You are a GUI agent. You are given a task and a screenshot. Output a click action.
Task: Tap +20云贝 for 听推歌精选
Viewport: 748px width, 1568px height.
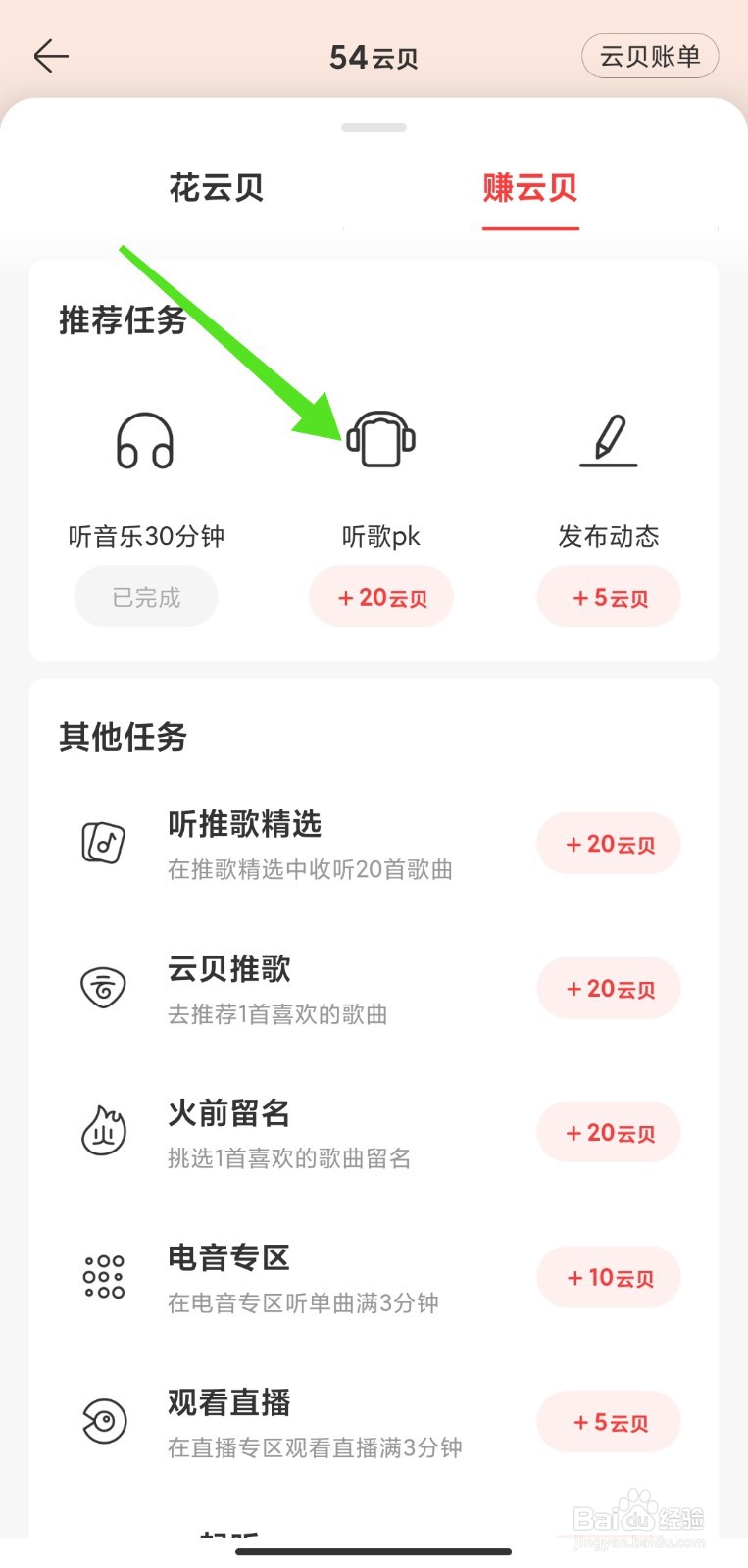(609, 844)
